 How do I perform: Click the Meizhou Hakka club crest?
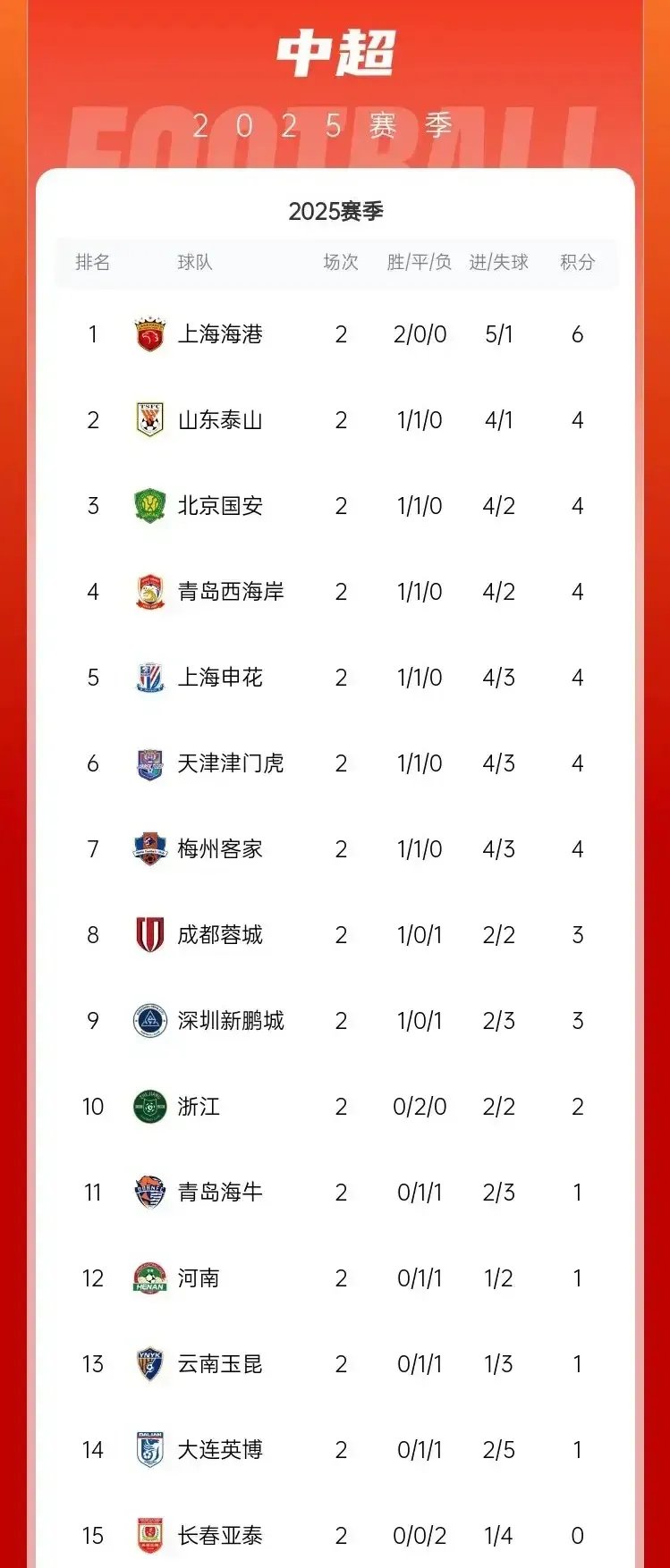pyautogui.click(x=148, y=849)
